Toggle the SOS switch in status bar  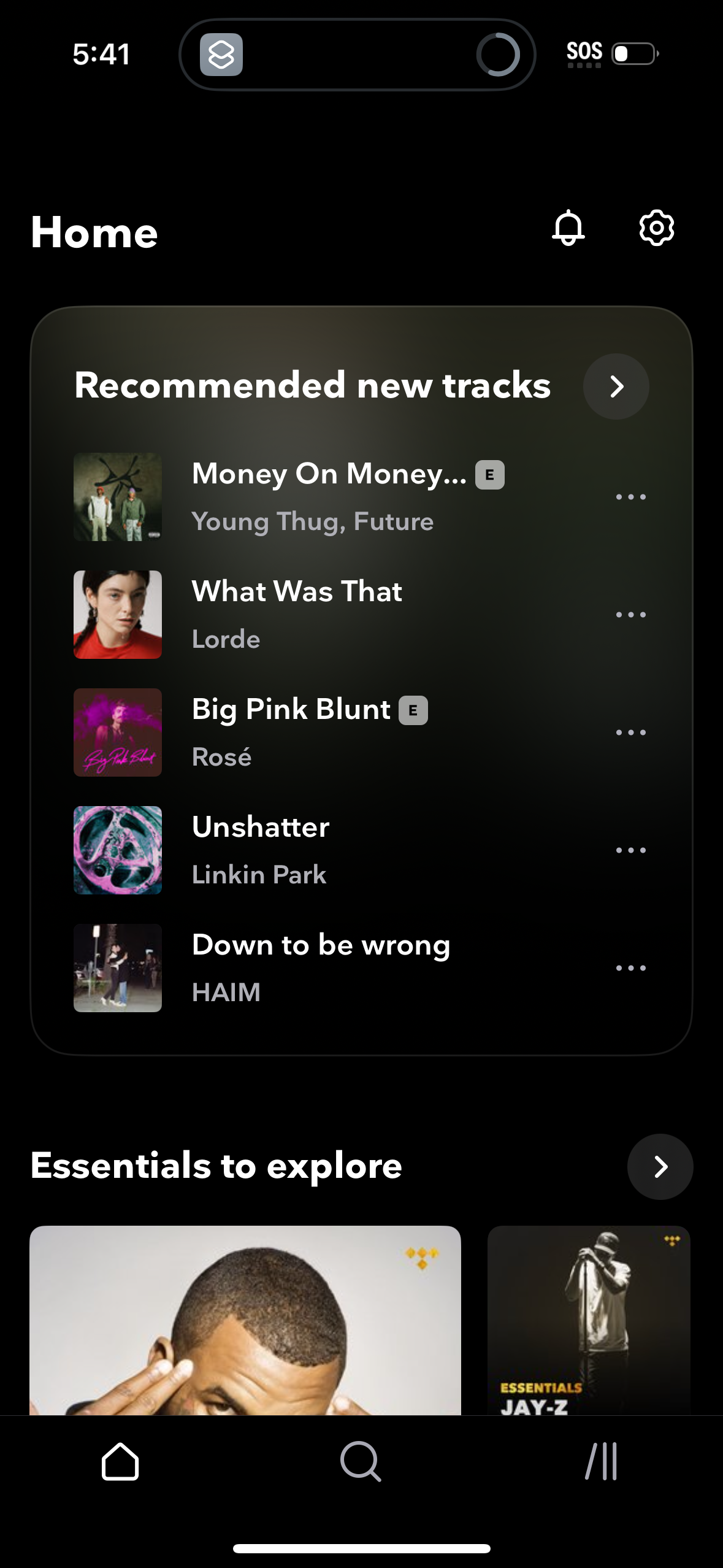[x=633, y=55]
